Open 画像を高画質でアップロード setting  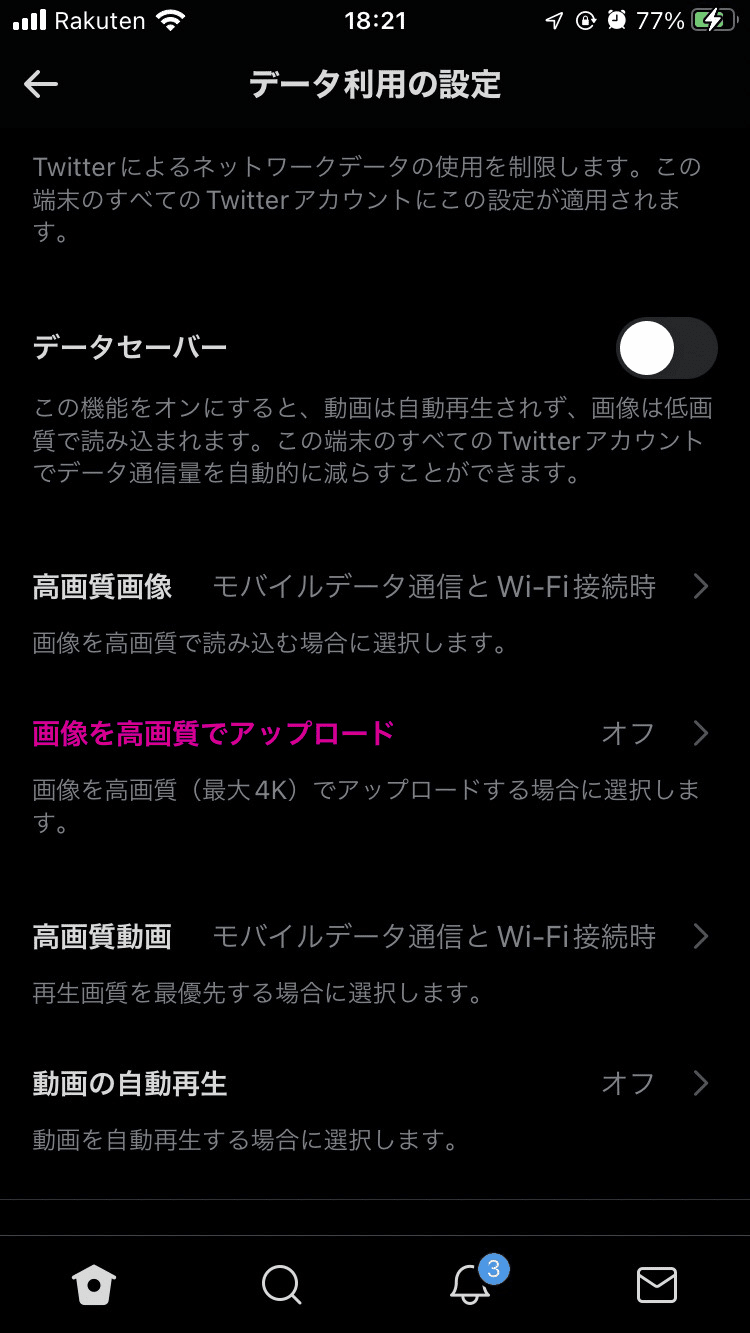point(372,734)
